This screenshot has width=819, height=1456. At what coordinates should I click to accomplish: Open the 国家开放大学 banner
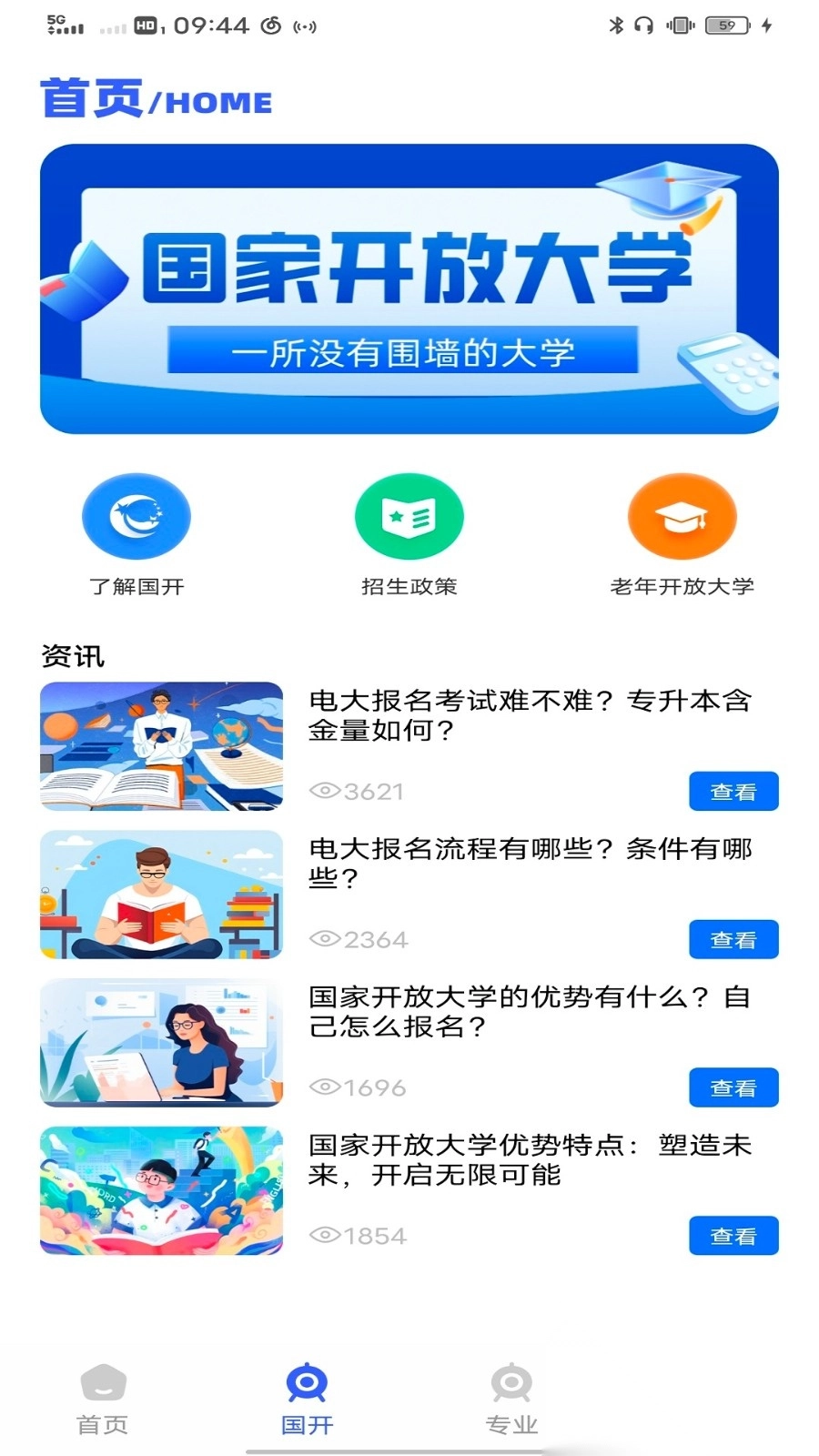pos(409,288)
